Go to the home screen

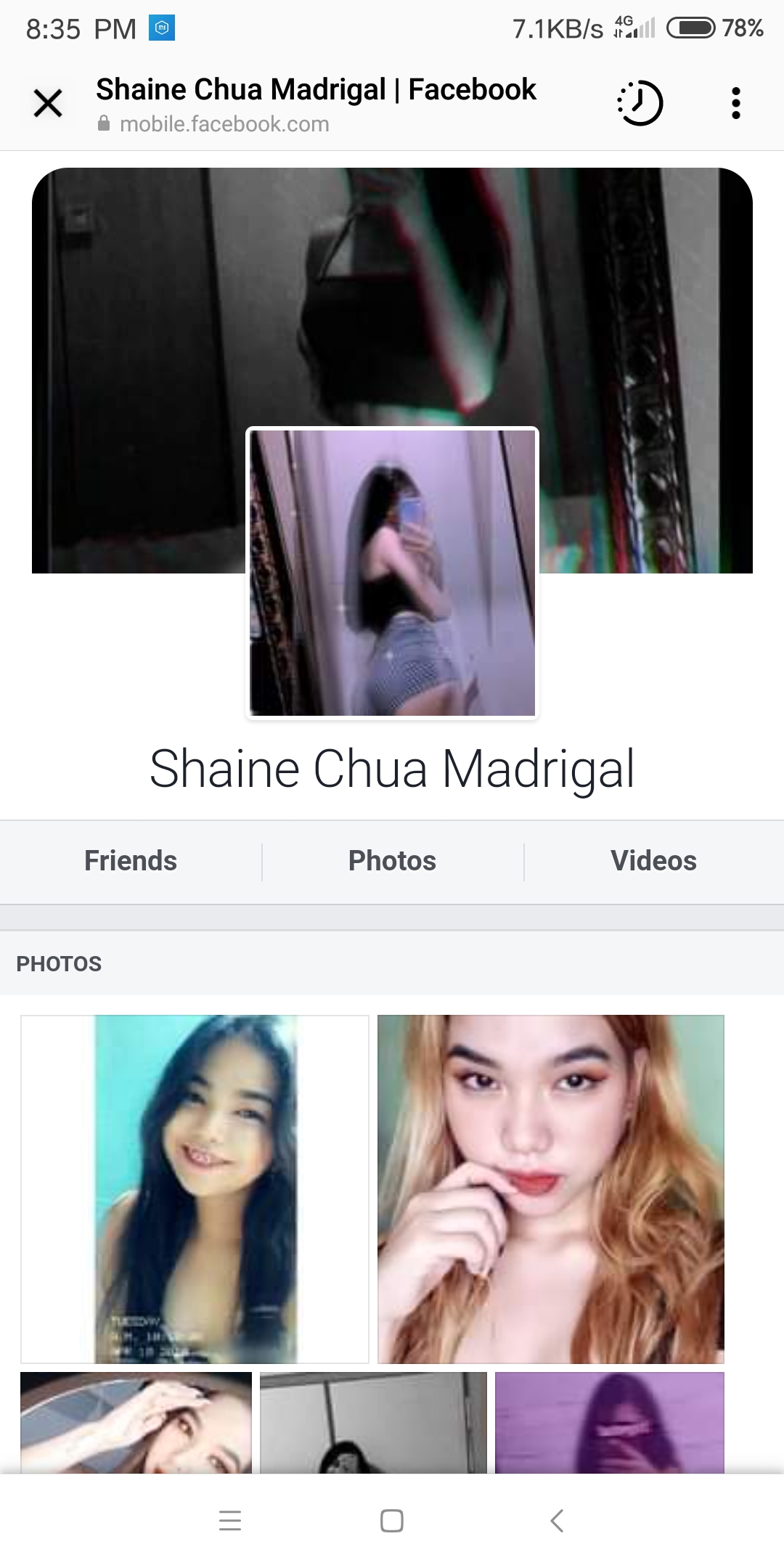[392, 1521]
